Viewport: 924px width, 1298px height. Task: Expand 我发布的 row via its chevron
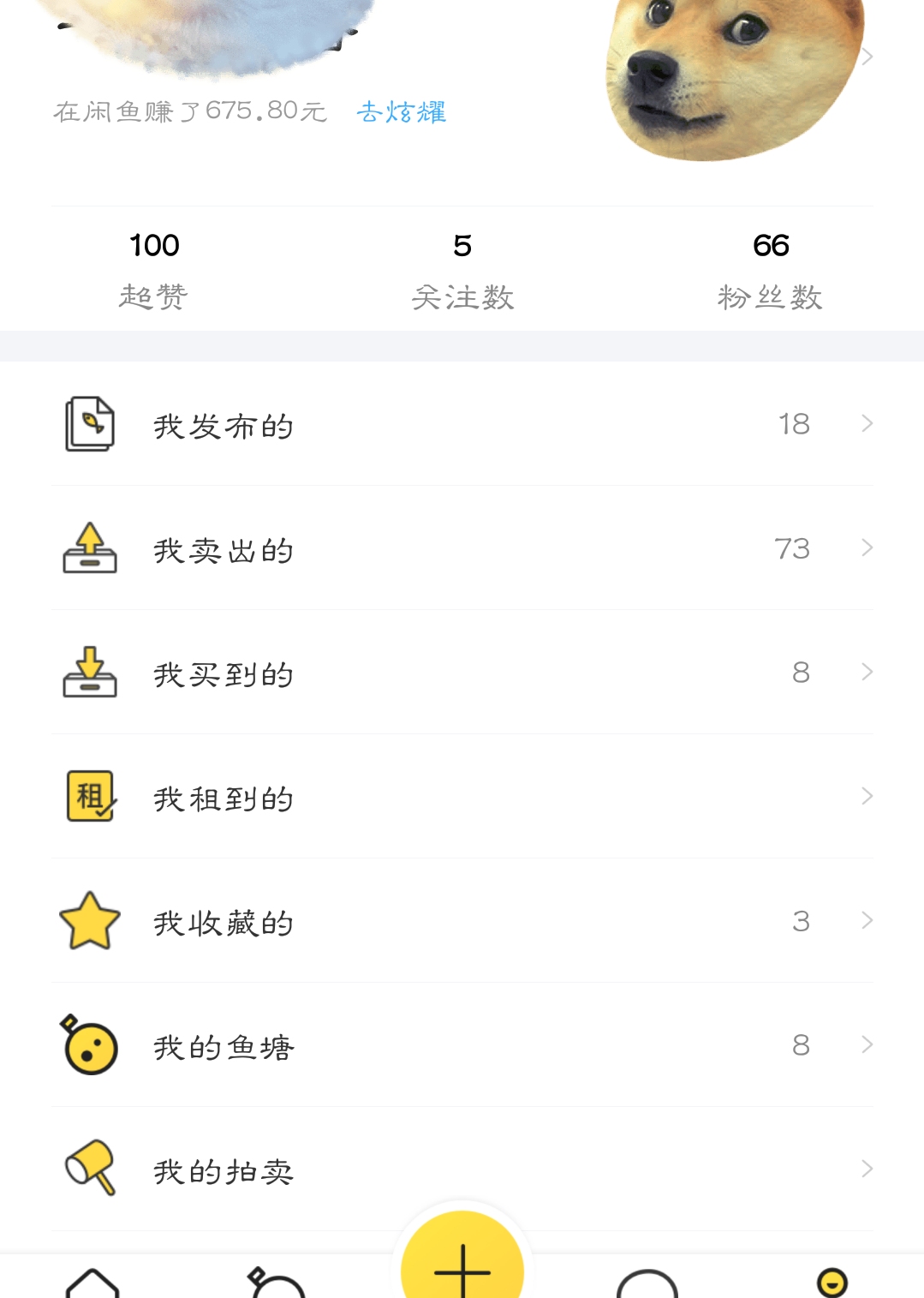click(x=867, y=423)
